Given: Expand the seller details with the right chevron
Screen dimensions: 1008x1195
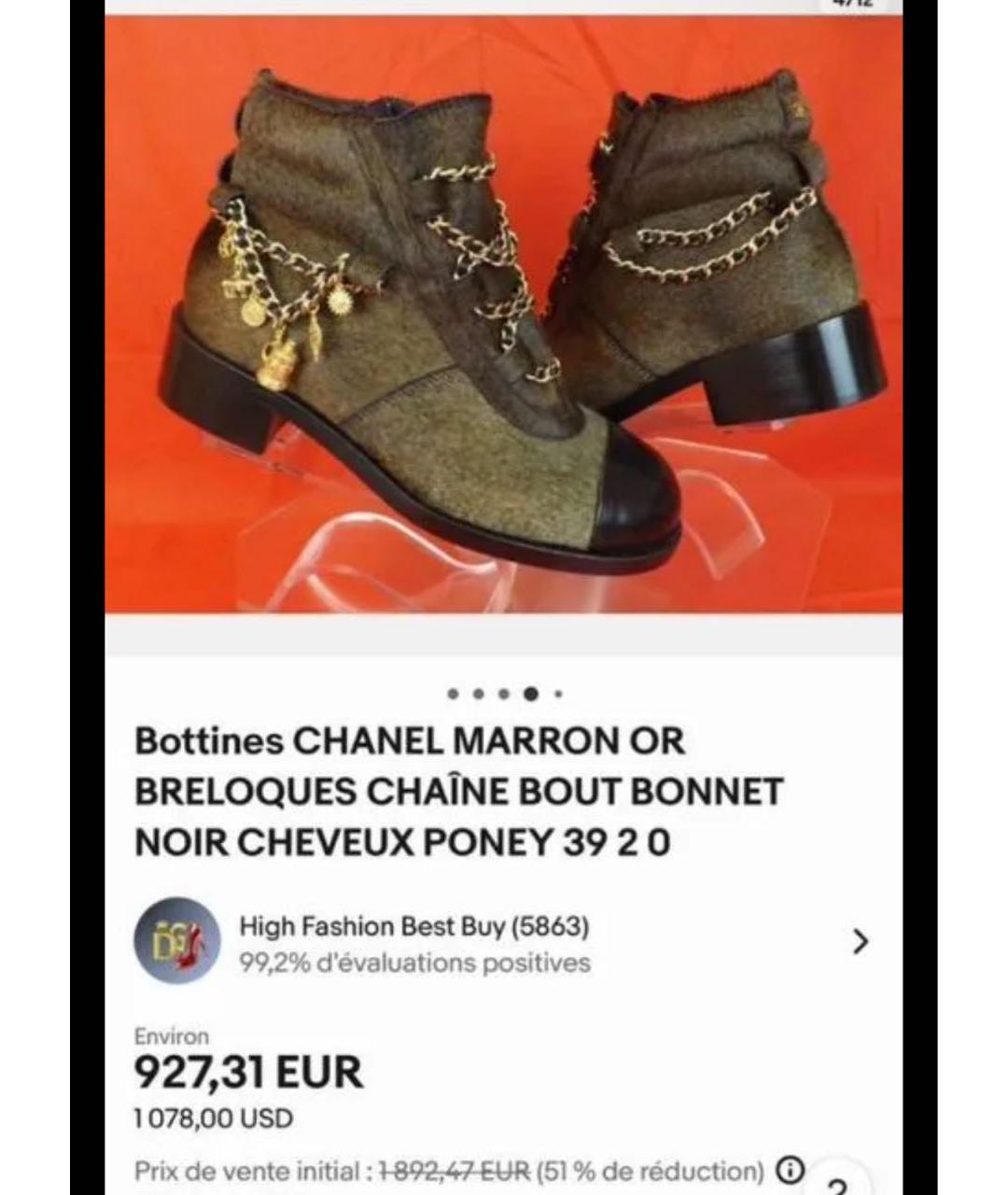Looking at the screenshot, I should (x=860, y=944).
